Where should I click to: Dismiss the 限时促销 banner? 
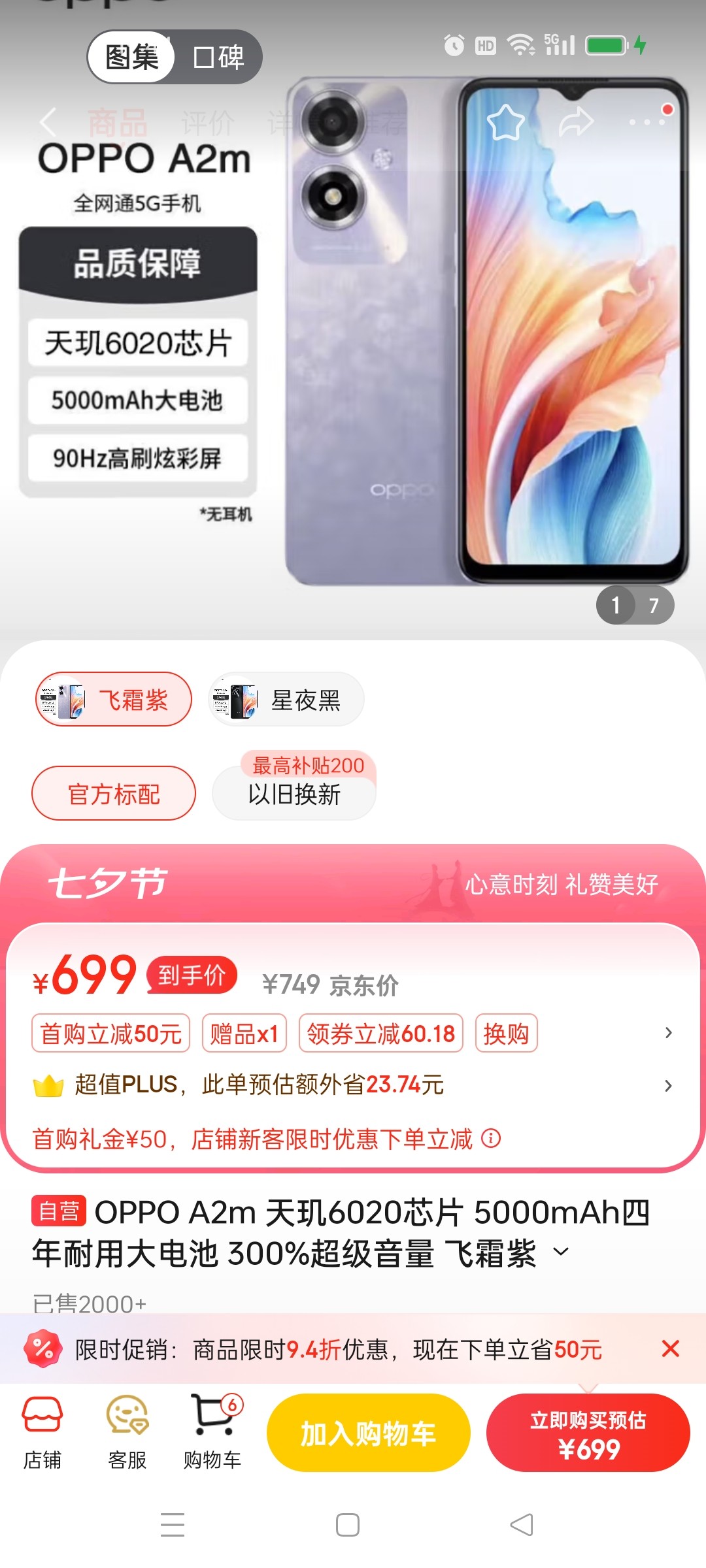(671, 1349)
